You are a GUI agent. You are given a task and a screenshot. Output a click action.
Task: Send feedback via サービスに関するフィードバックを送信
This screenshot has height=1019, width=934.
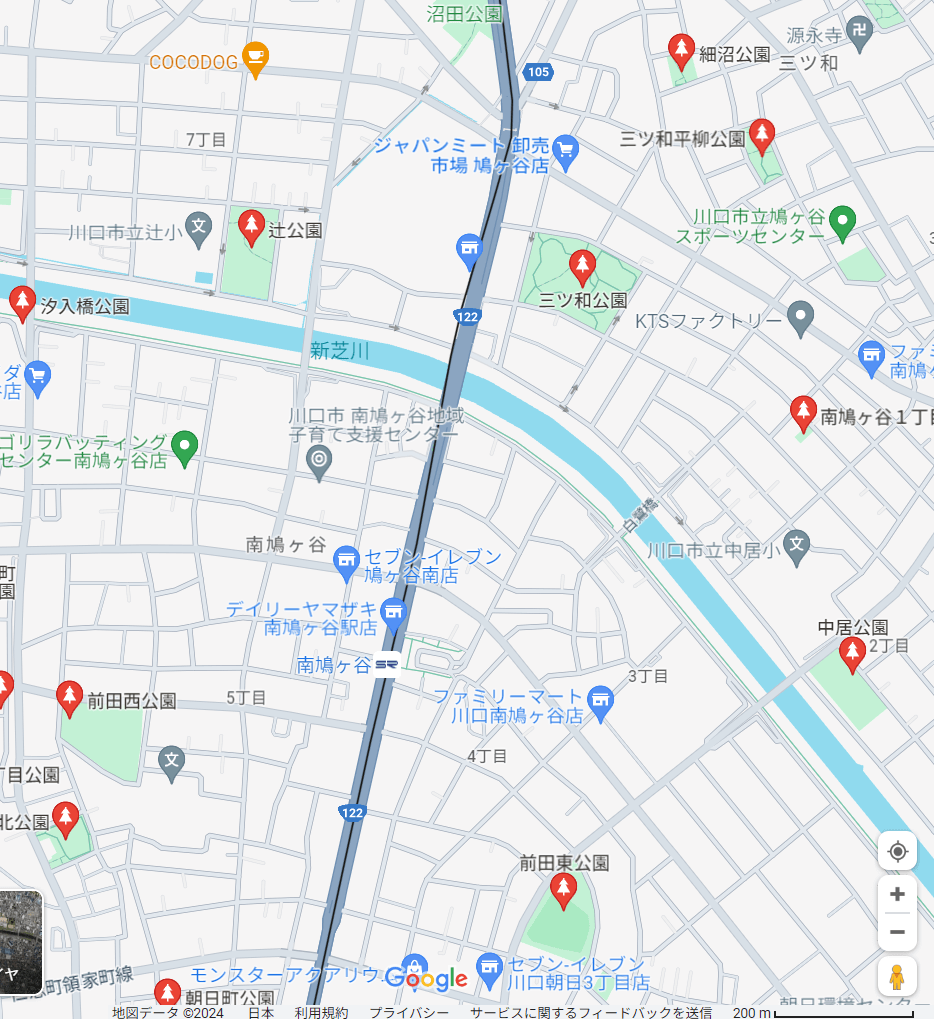tap(591, 1012)
